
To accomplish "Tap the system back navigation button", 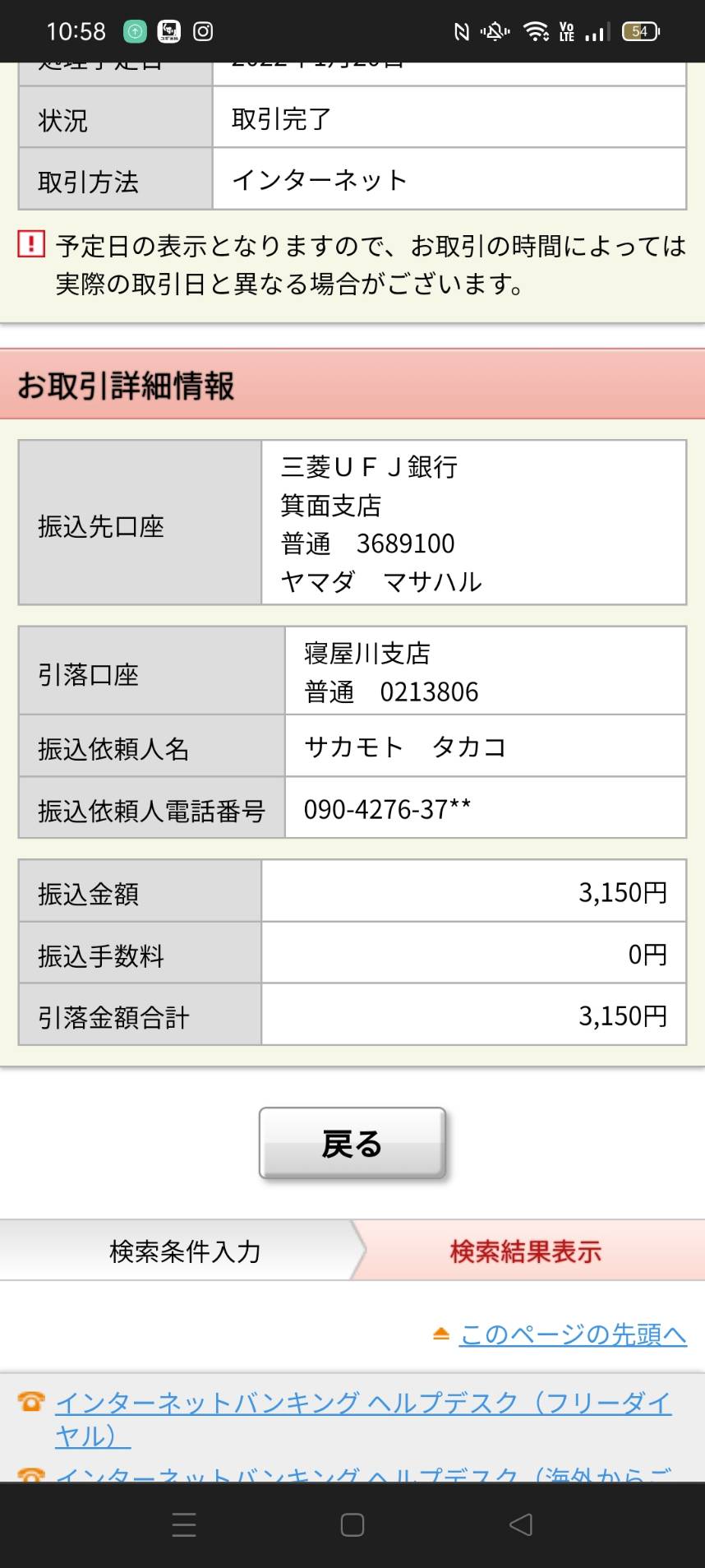I will point(521,1524).
